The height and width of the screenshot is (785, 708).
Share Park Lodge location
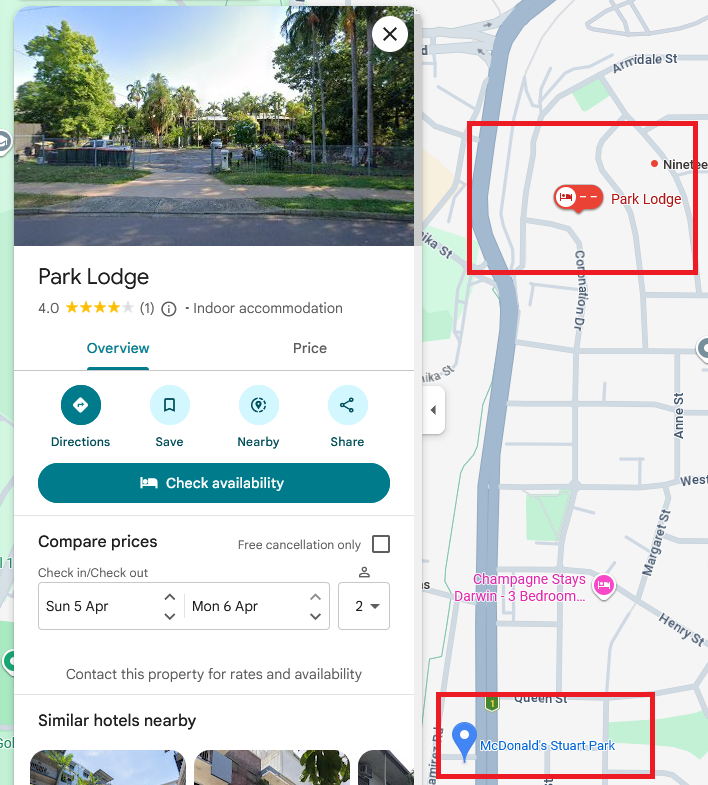(x=347, y=405)
